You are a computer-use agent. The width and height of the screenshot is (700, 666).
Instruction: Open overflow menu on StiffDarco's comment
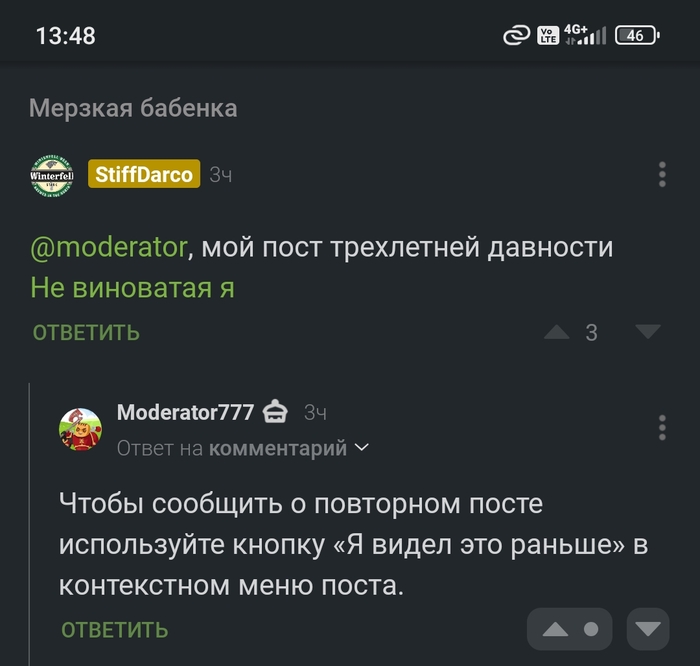(x=662, y=175)
